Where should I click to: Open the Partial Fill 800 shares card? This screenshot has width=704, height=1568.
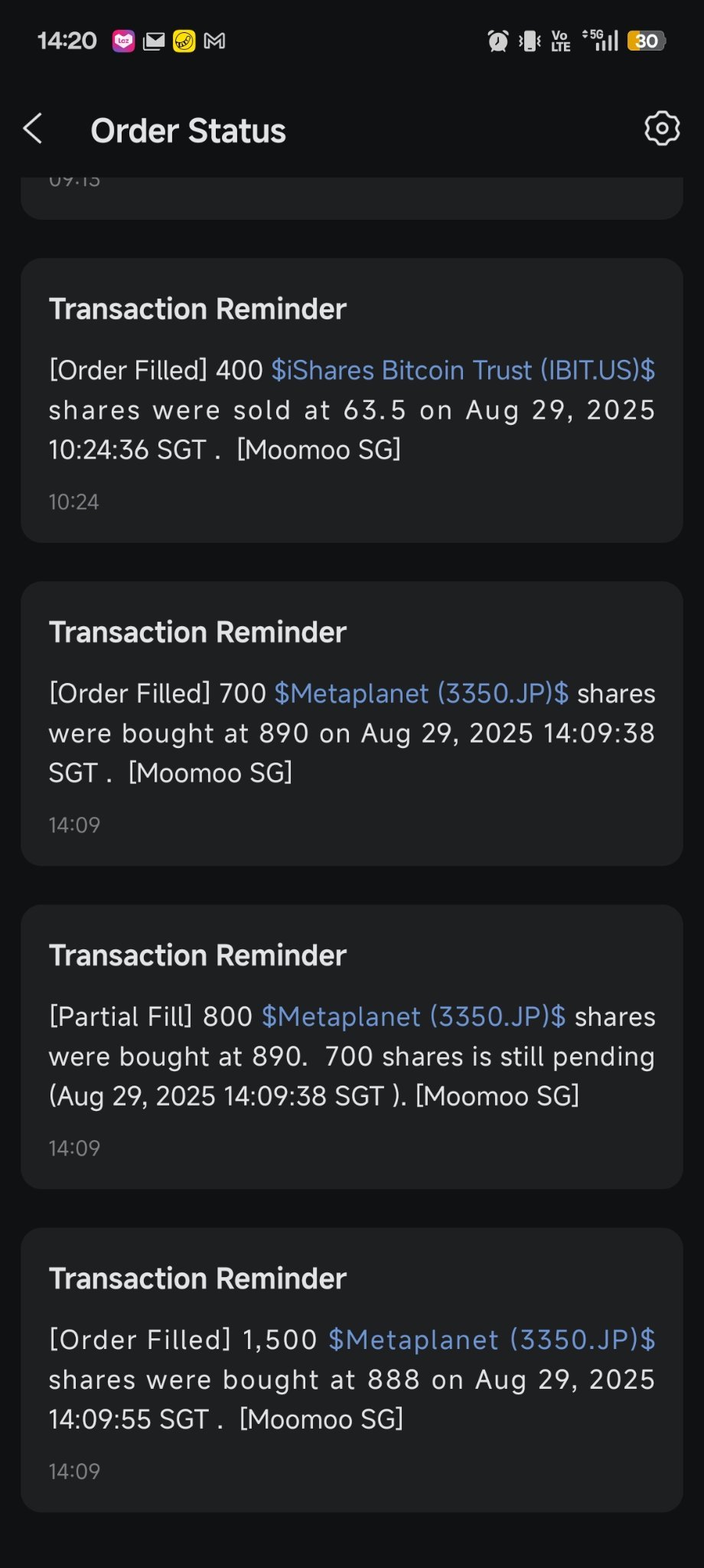tap(352, 1047)
